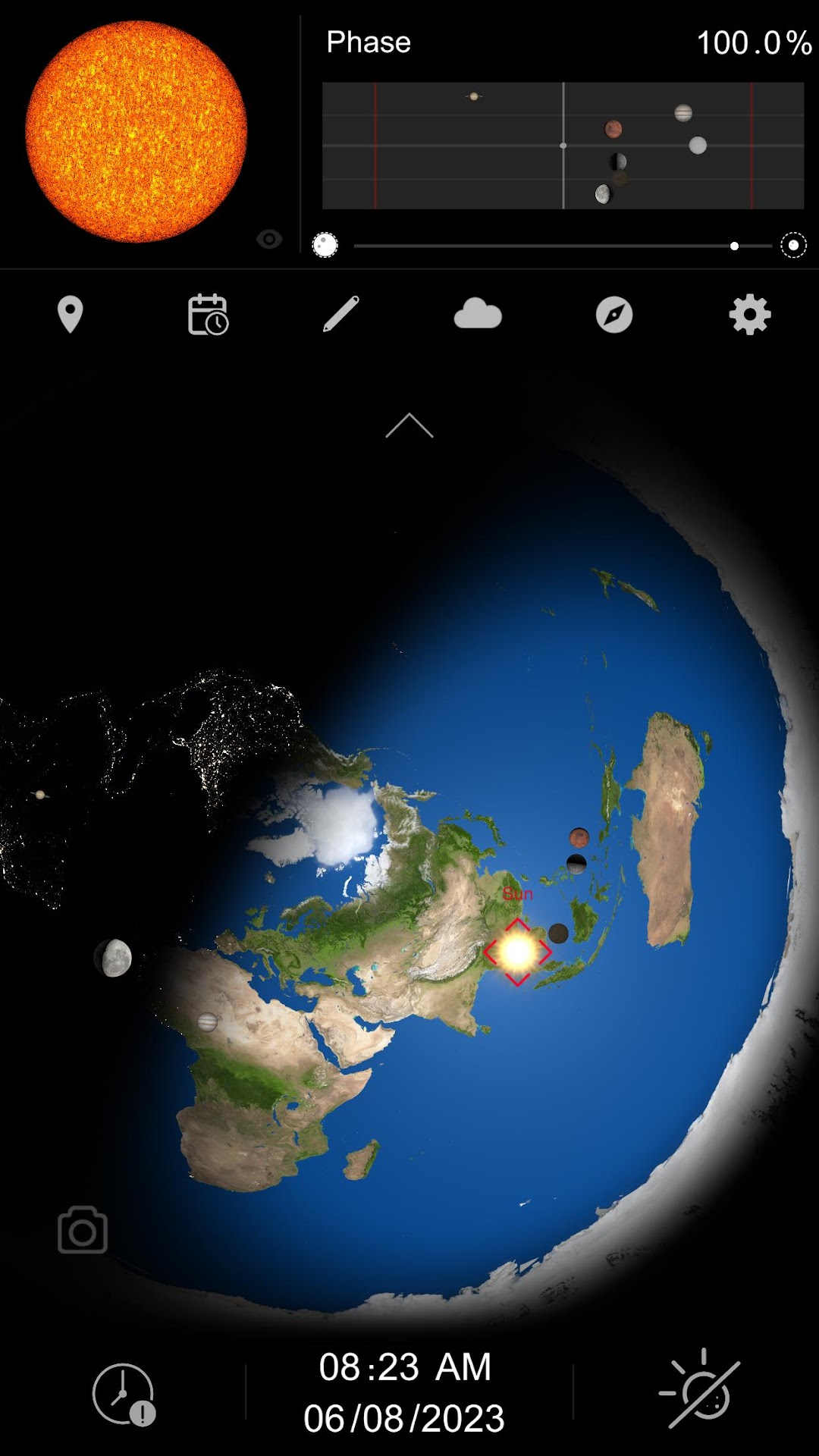Tap the pencil edit icon
This screenshot has height=1456, width=819.
(341, 315)
